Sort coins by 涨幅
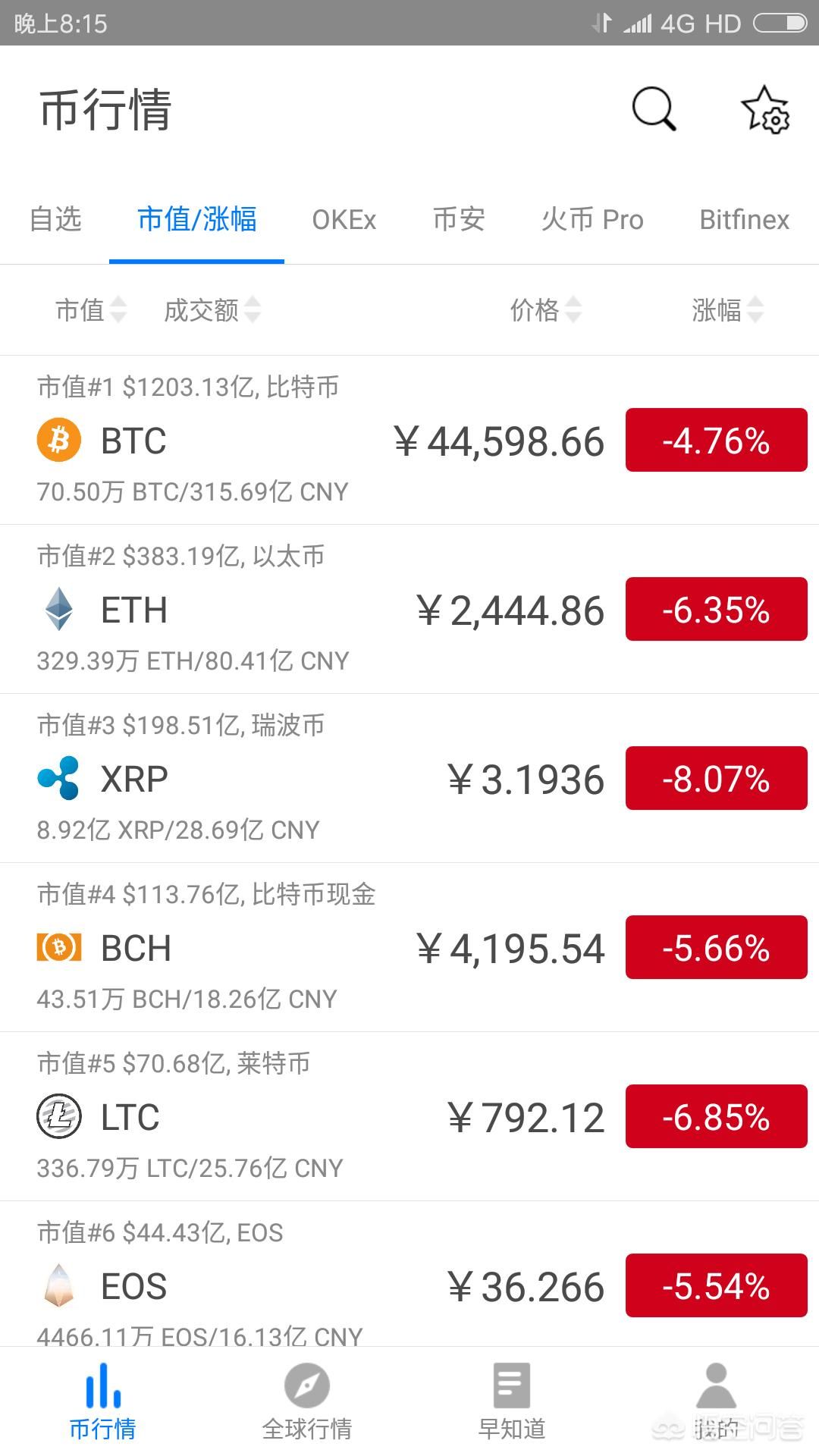 (726, 309)
